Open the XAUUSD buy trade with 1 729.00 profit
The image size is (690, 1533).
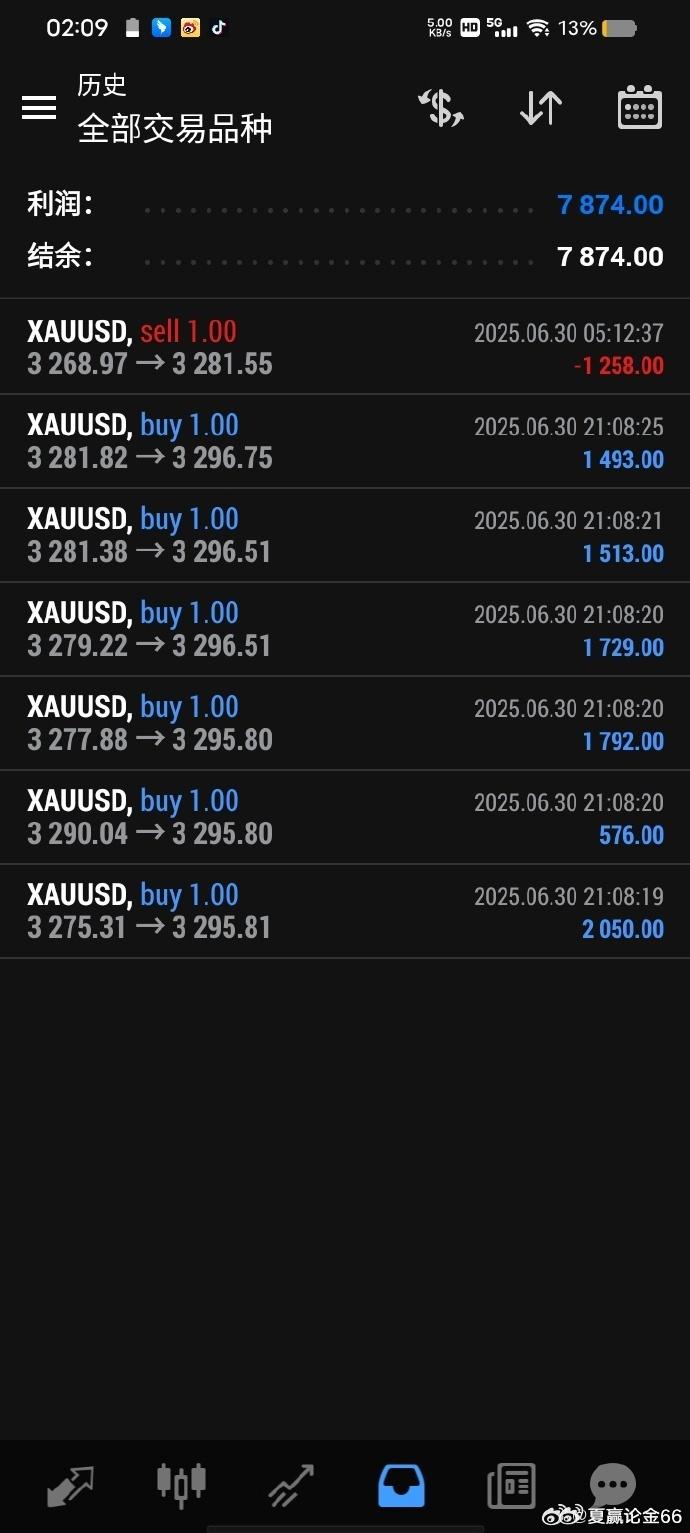click(345, 629)
